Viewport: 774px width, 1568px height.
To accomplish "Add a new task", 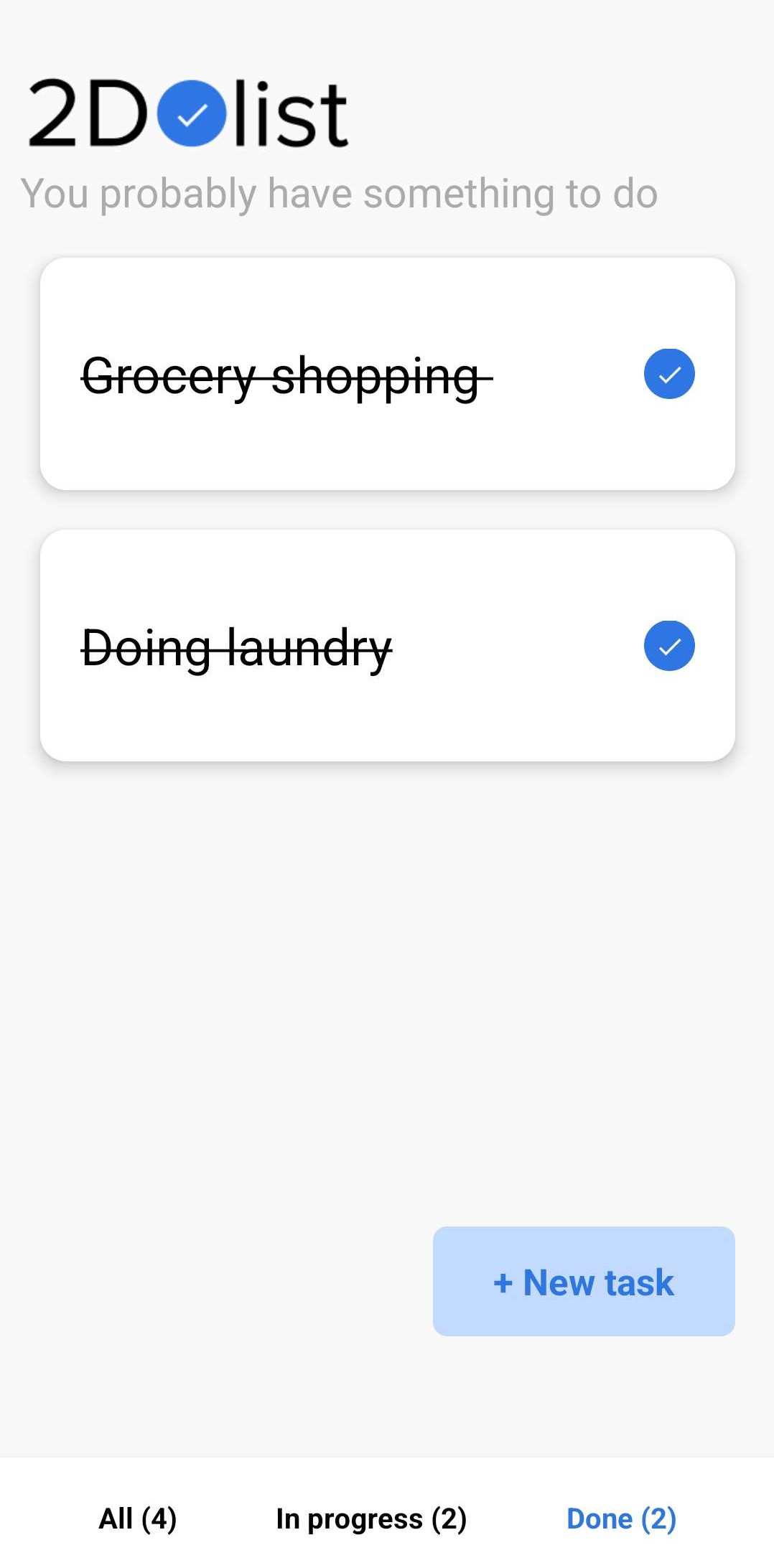I will pyautogui.click(x=583, y=1281).
